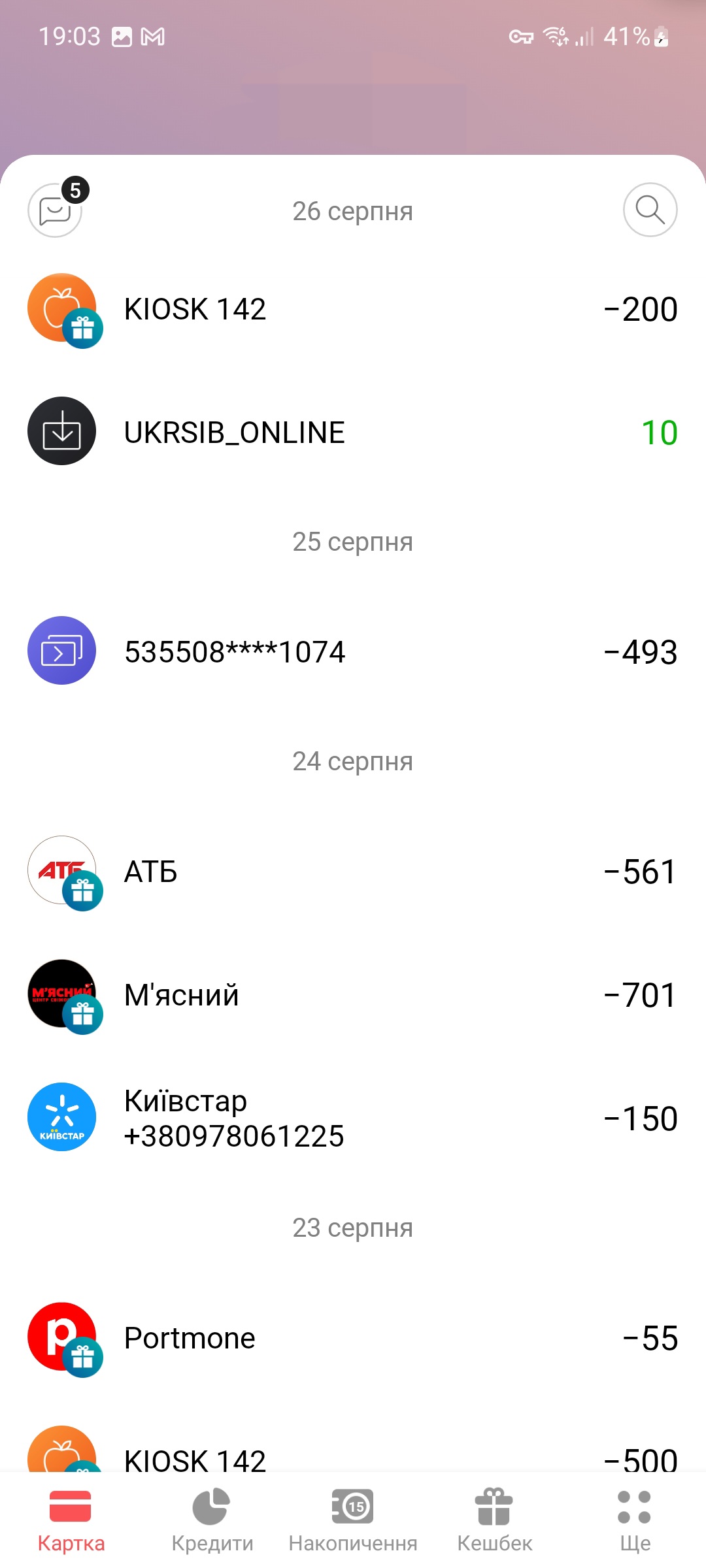View the М'ясний payment details

point(353,994)
